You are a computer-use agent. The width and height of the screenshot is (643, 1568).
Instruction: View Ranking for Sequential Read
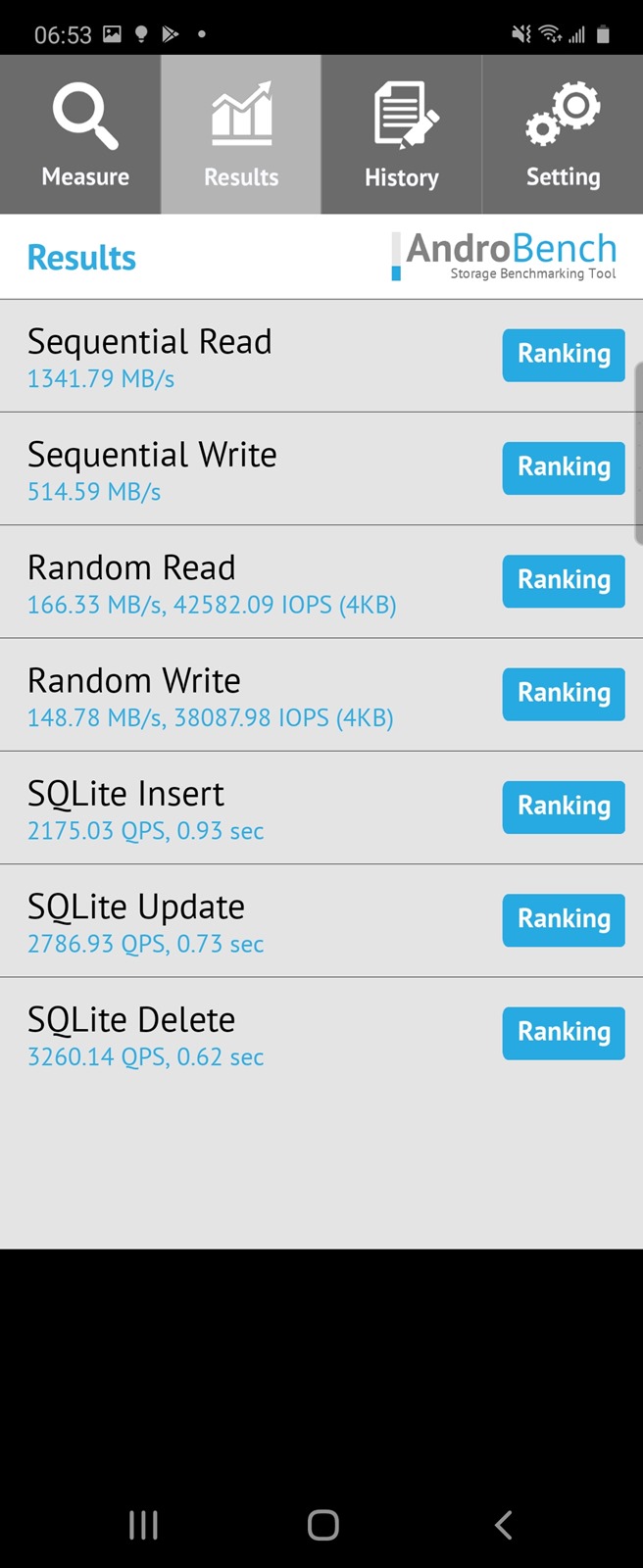564,355
